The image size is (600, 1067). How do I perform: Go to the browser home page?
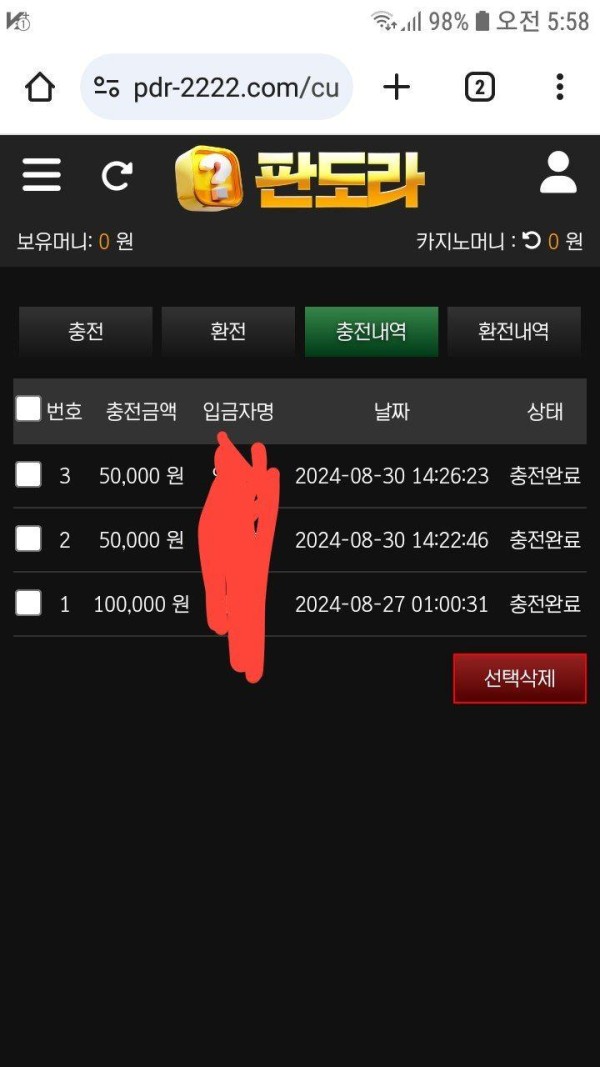pos(40,88)
